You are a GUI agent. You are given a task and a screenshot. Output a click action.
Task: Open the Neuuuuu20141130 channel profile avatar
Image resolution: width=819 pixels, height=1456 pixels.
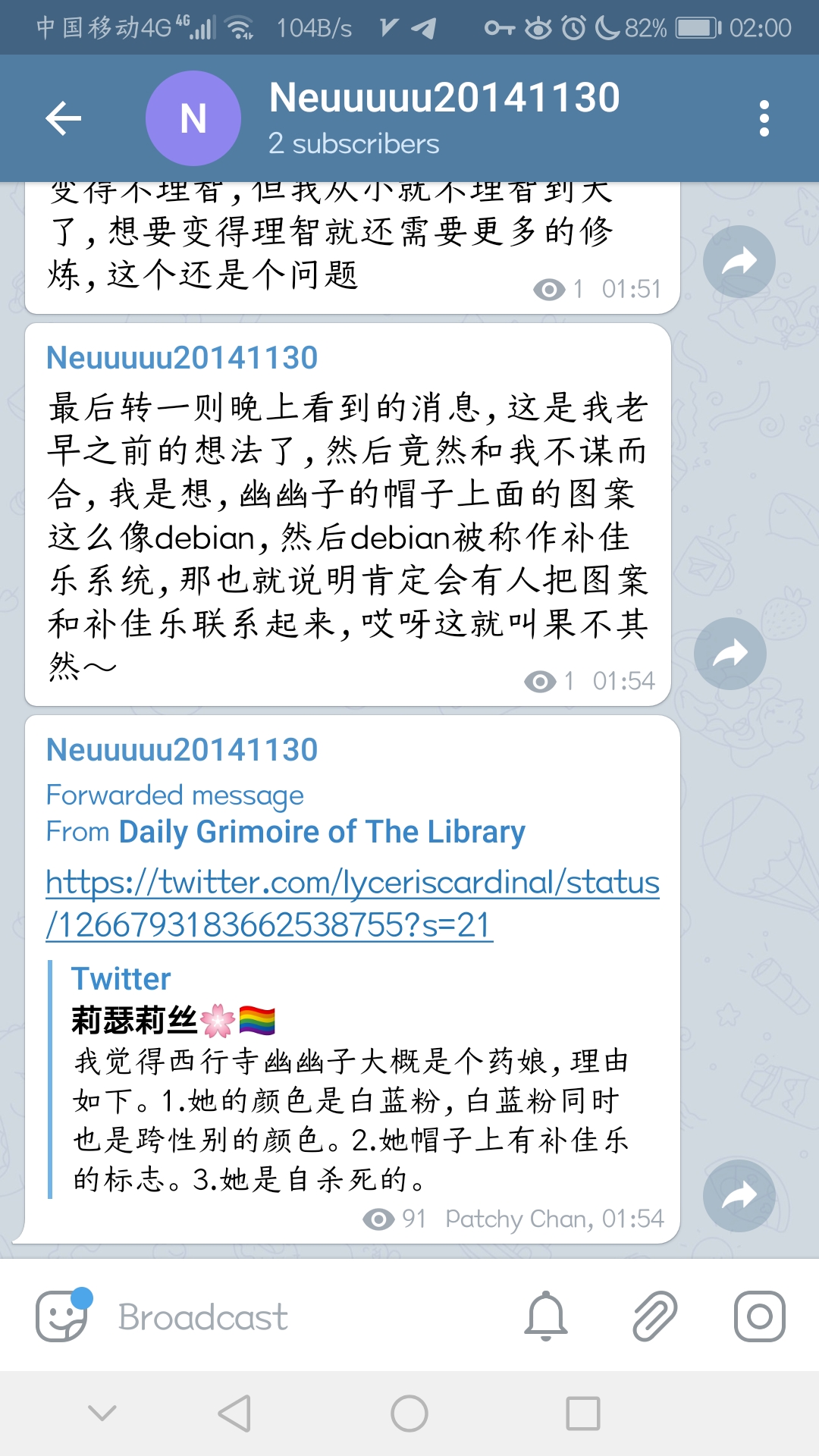(193, 118)
